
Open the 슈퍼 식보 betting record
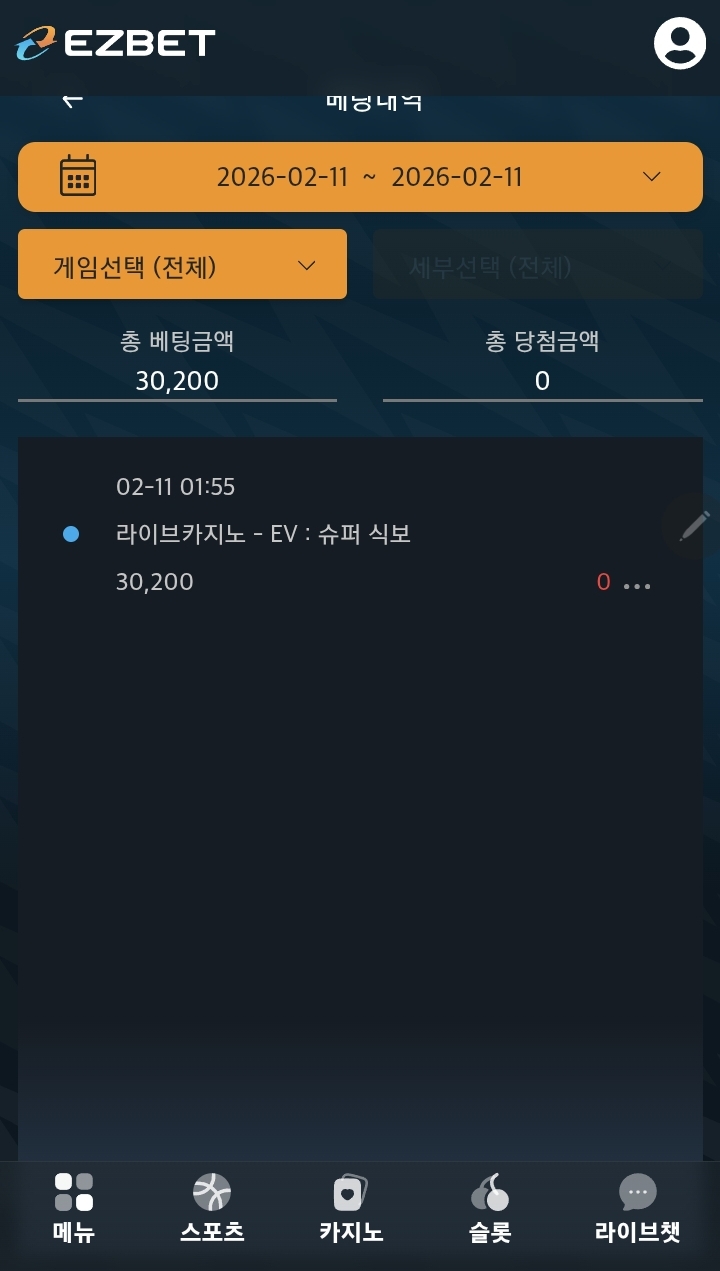264,534
